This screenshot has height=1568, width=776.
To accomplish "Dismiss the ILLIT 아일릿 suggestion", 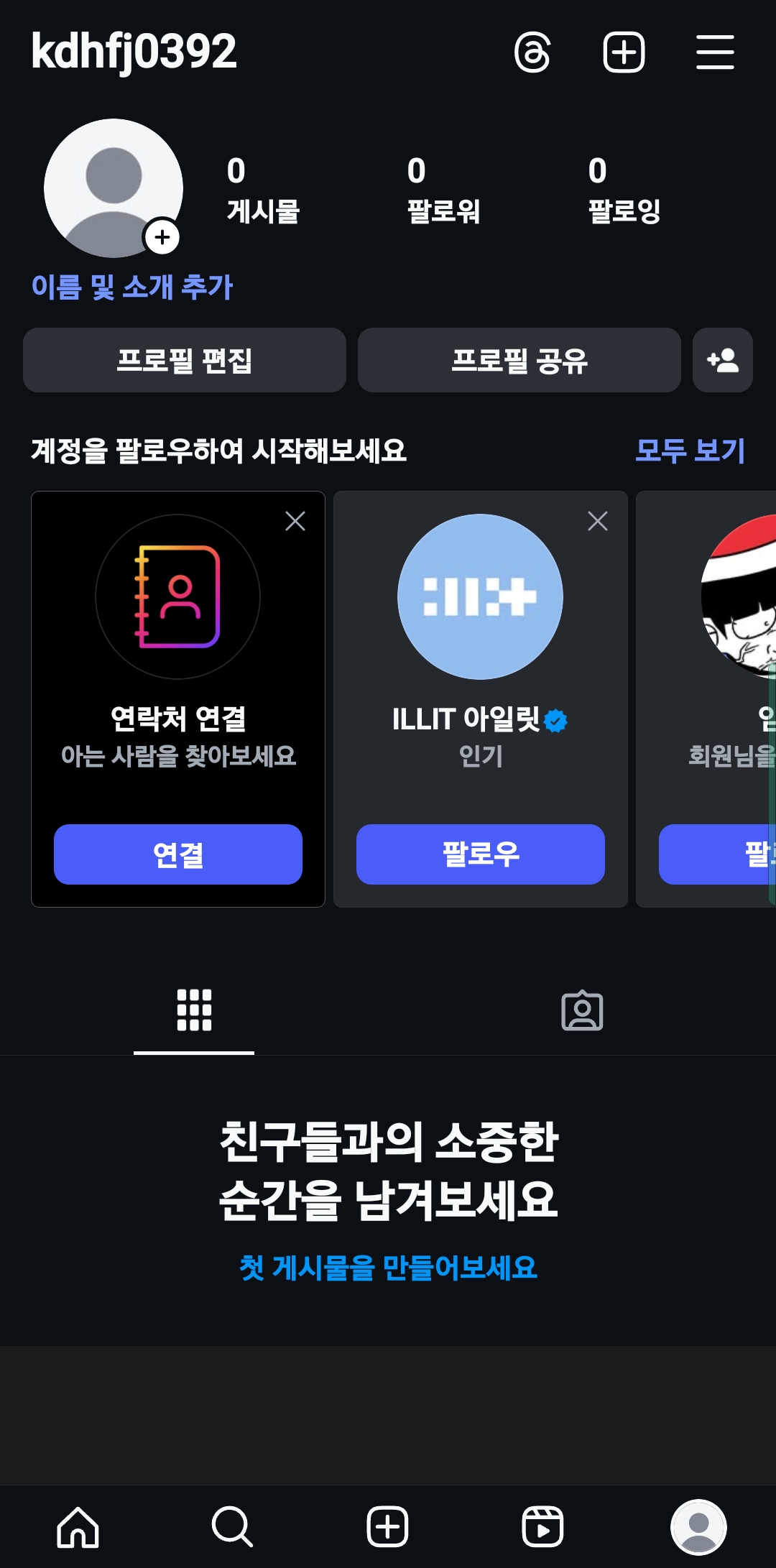I will 598,521.
